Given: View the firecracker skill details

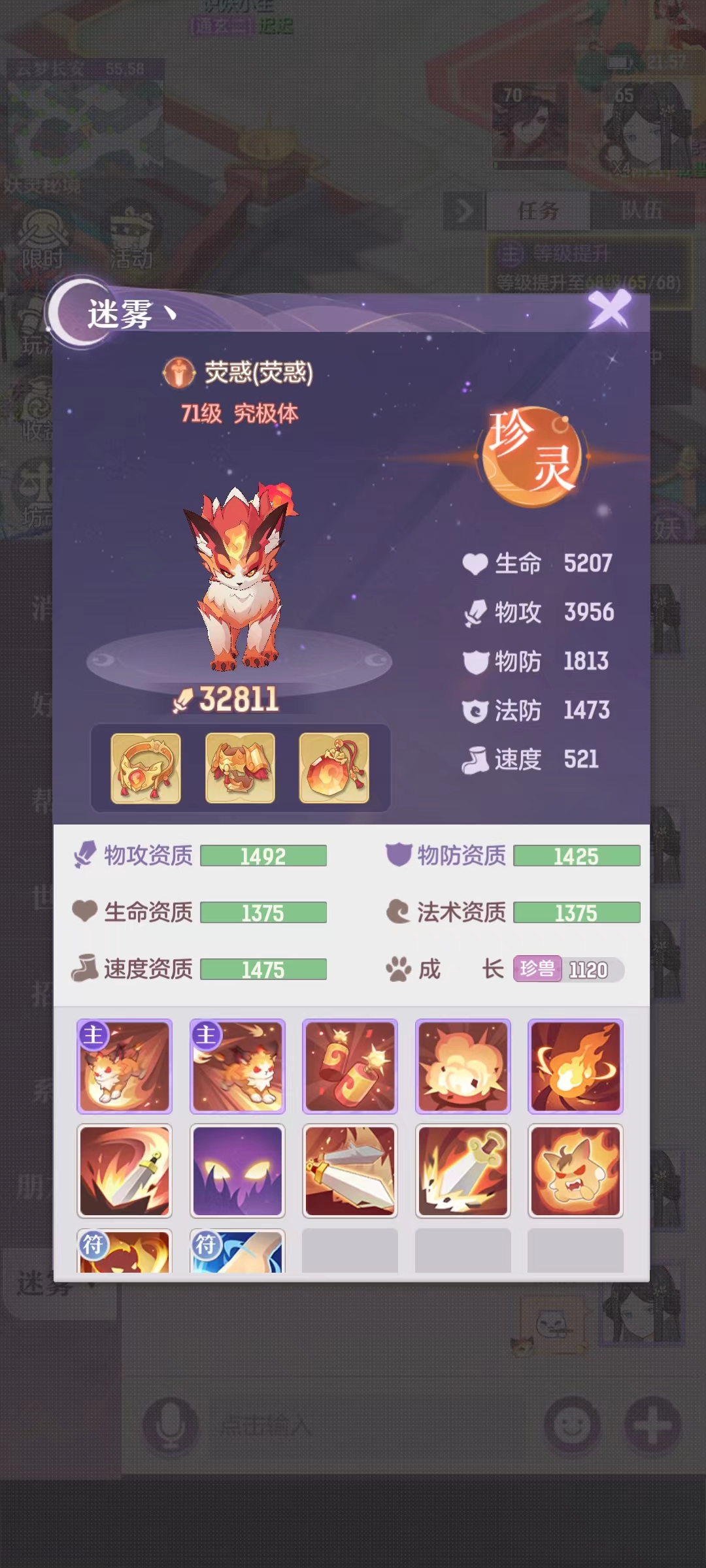Looking at the screenshot, I should [350, 1066].
